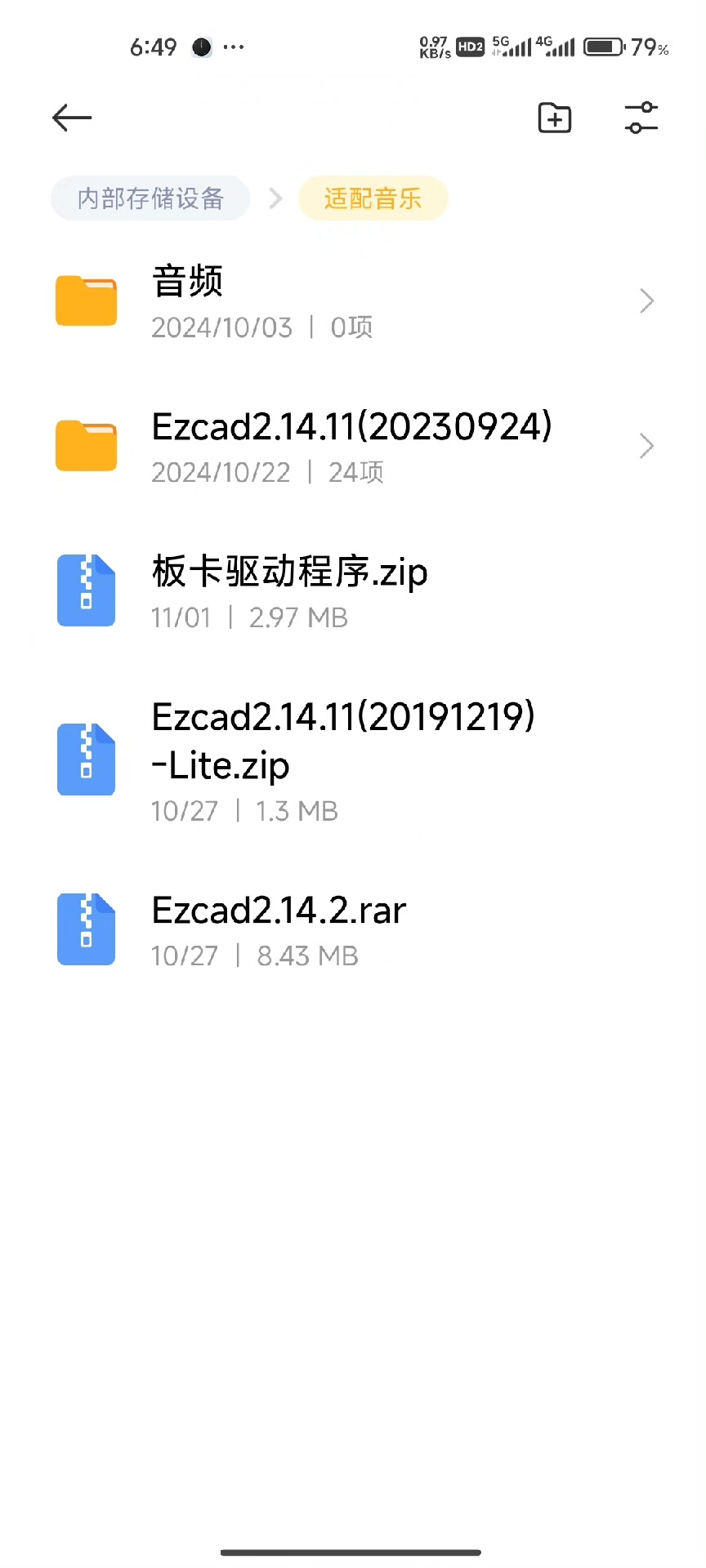
Task: Open the Ezcad2.14.11(20230924) folder
Action: pos(351,446)
